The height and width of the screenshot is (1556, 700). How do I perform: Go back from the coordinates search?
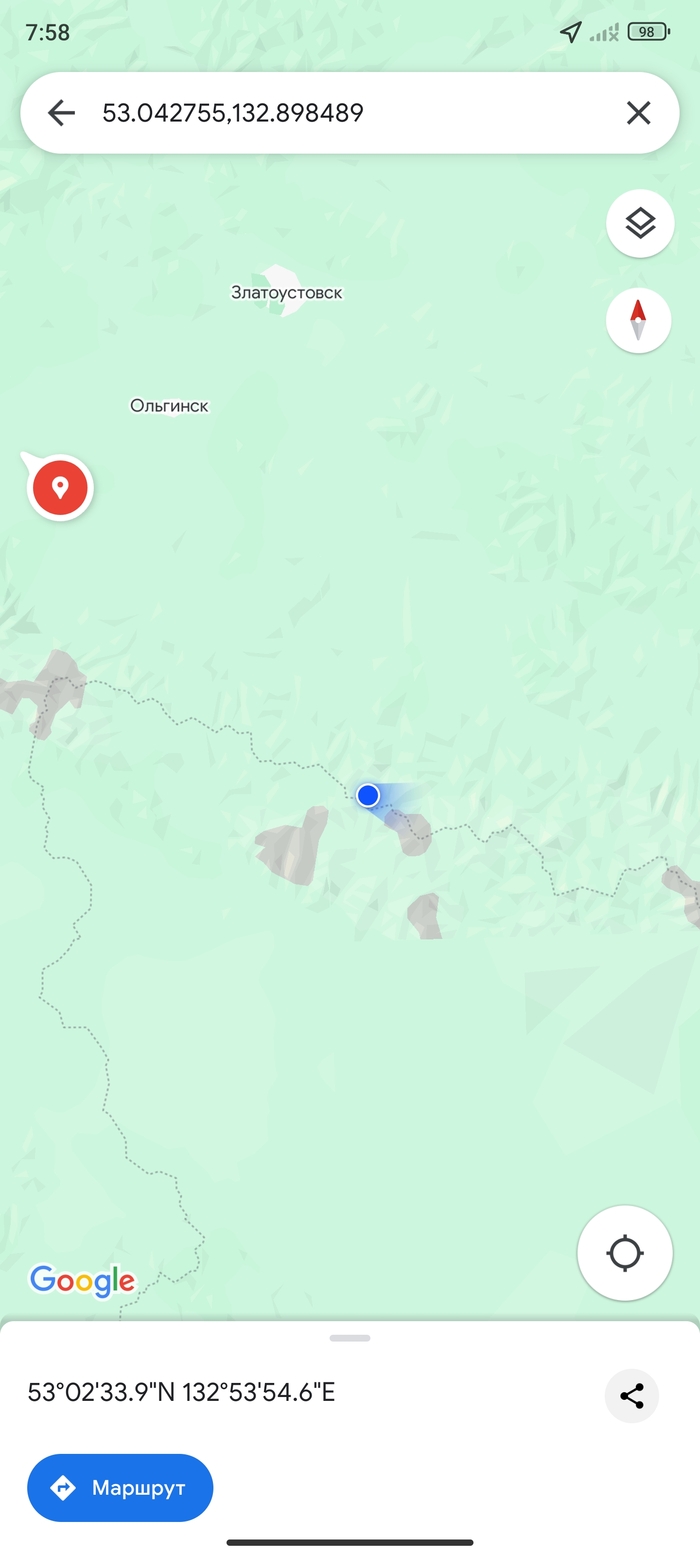coord(61,113)
